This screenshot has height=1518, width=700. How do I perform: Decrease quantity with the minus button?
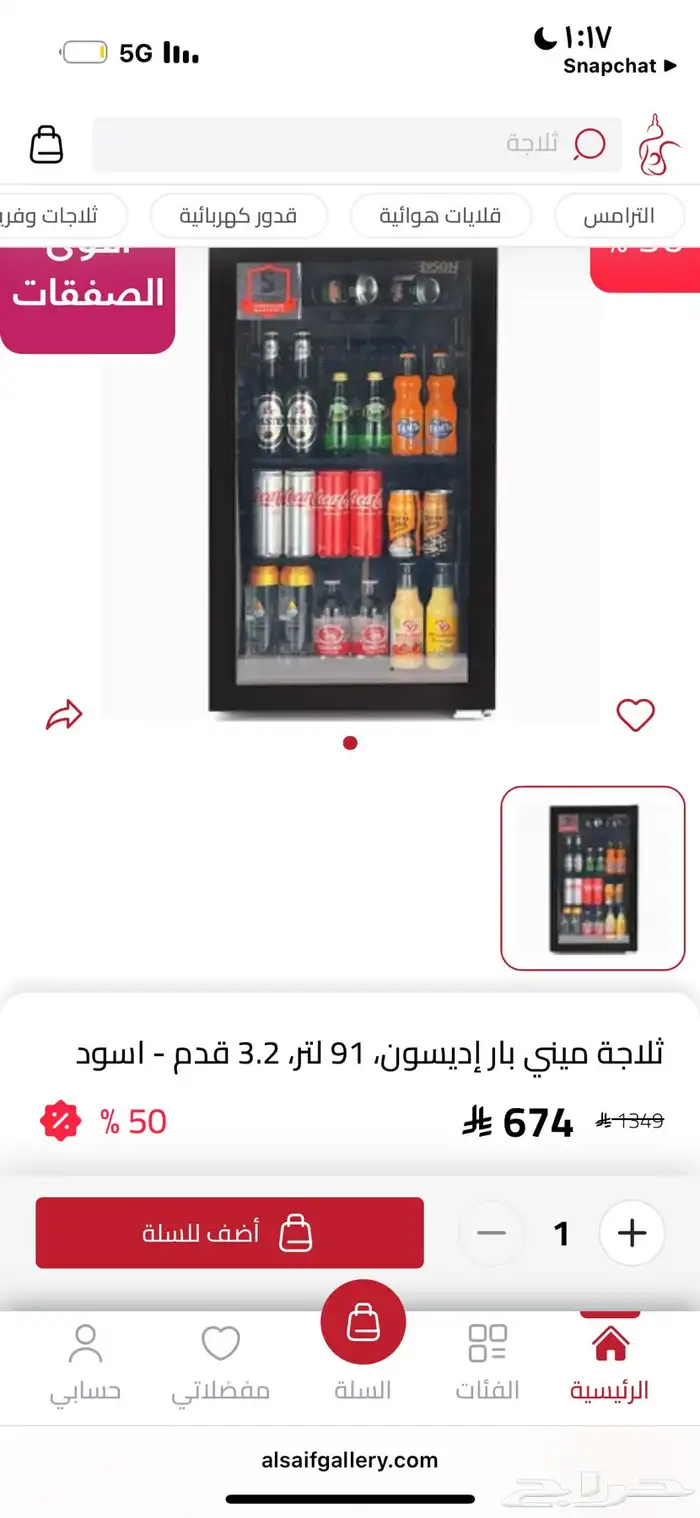(x=491, y=1233)
